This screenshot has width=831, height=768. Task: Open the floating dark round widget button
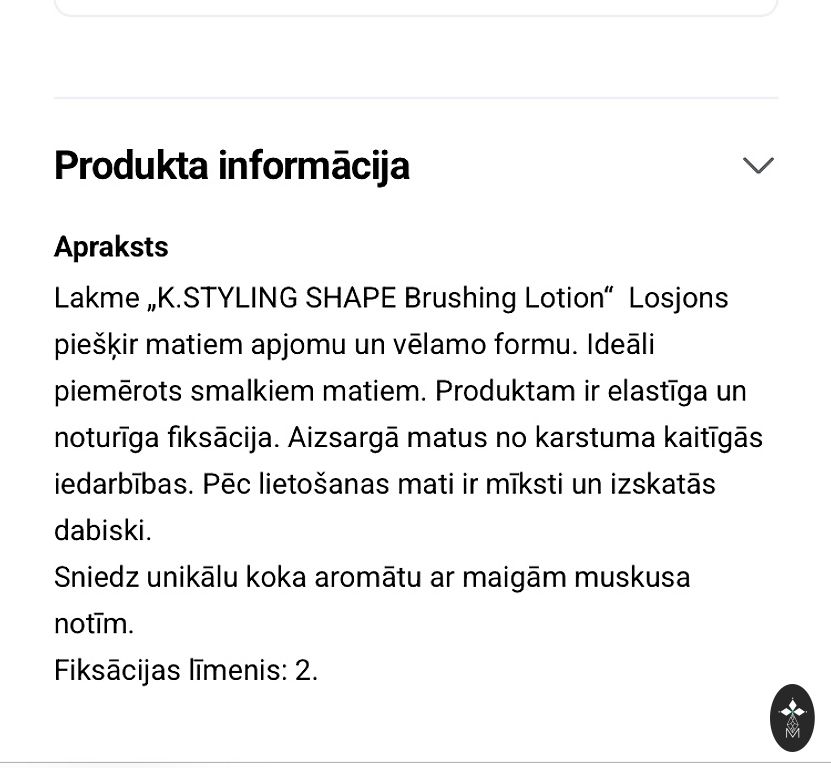tap(792, 718)
